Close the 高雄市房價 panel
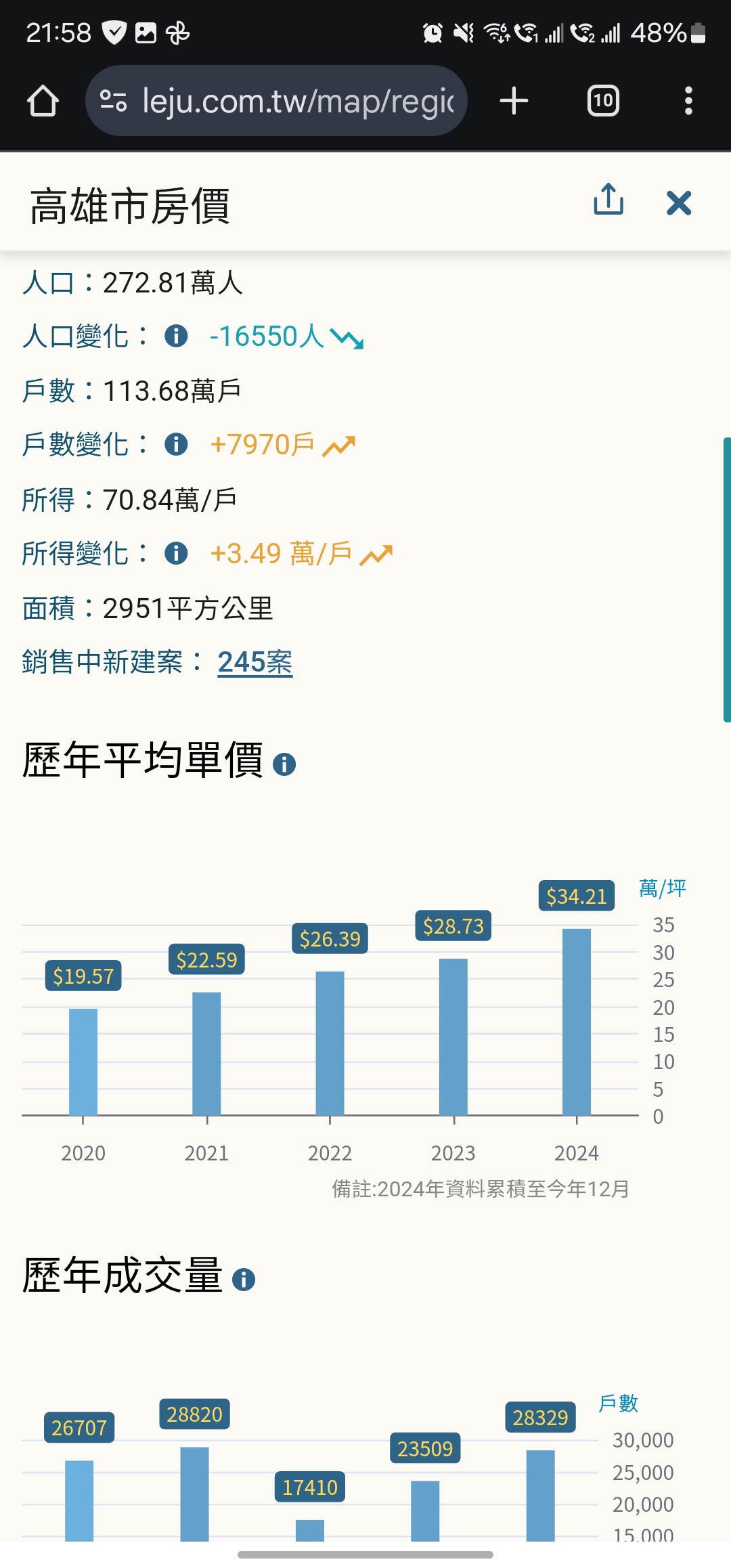Image resolution: width=731 pixels, height=1568 pixels. click(x=679, y=202)
